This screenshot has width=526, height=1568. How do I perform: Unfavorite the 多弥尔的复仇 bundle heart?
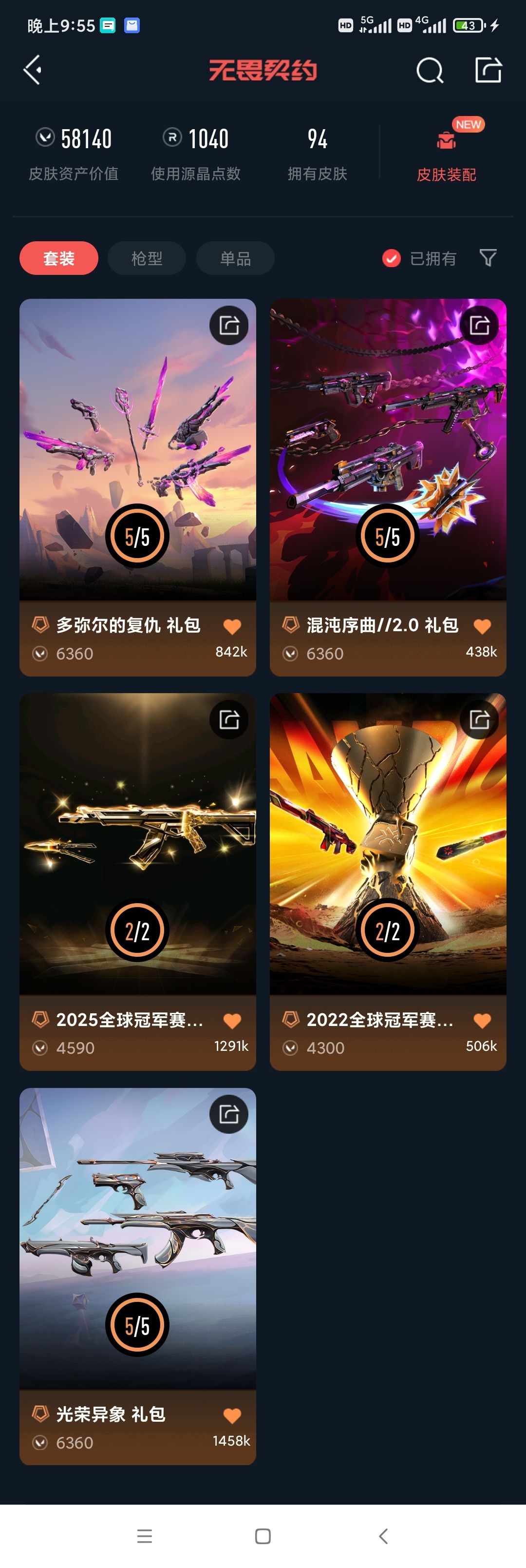[x=232, y=626]
